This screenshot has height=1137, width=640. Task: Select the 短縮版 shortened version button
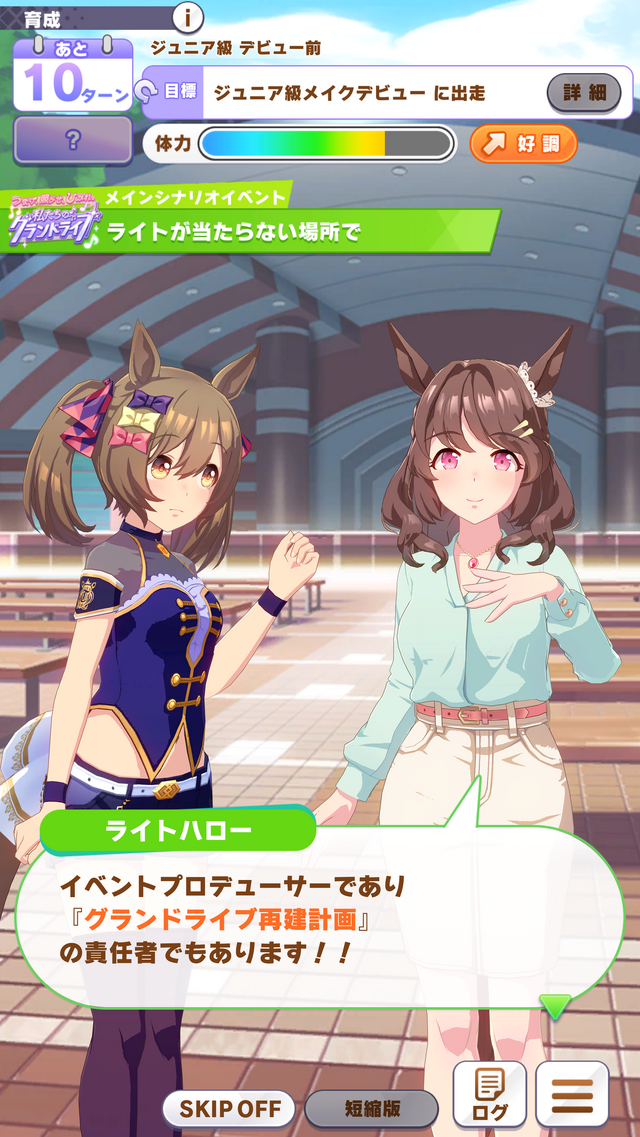tap(372, 1108)
